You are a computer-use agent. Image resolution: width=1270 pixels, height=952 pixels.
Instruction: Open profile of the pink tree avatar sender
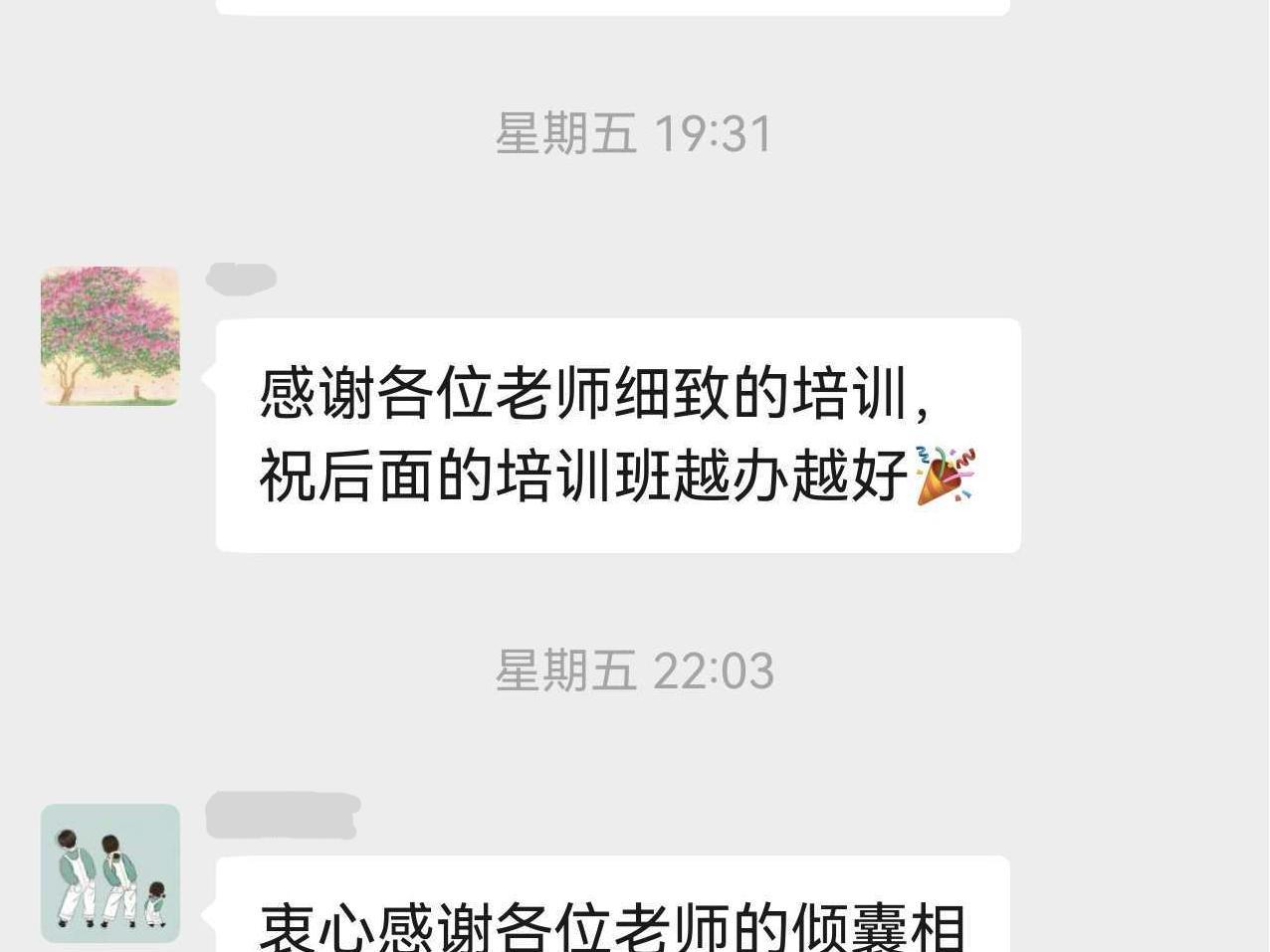coord(109,336)
